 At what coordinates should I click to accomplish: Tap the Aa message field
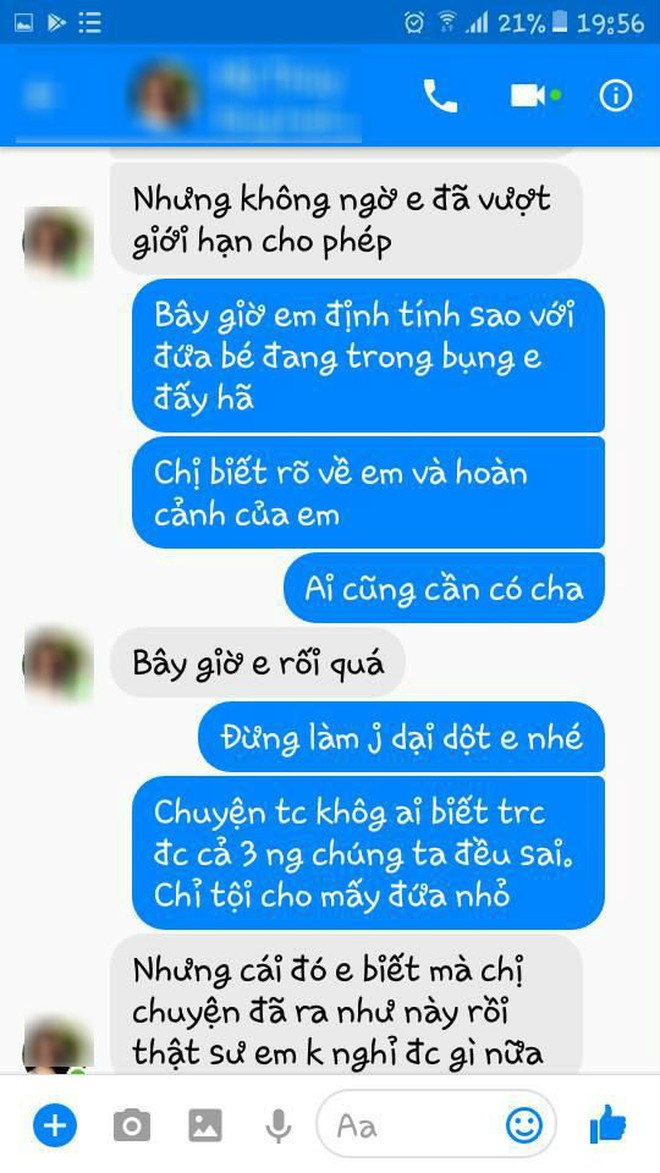(410, 1126)
